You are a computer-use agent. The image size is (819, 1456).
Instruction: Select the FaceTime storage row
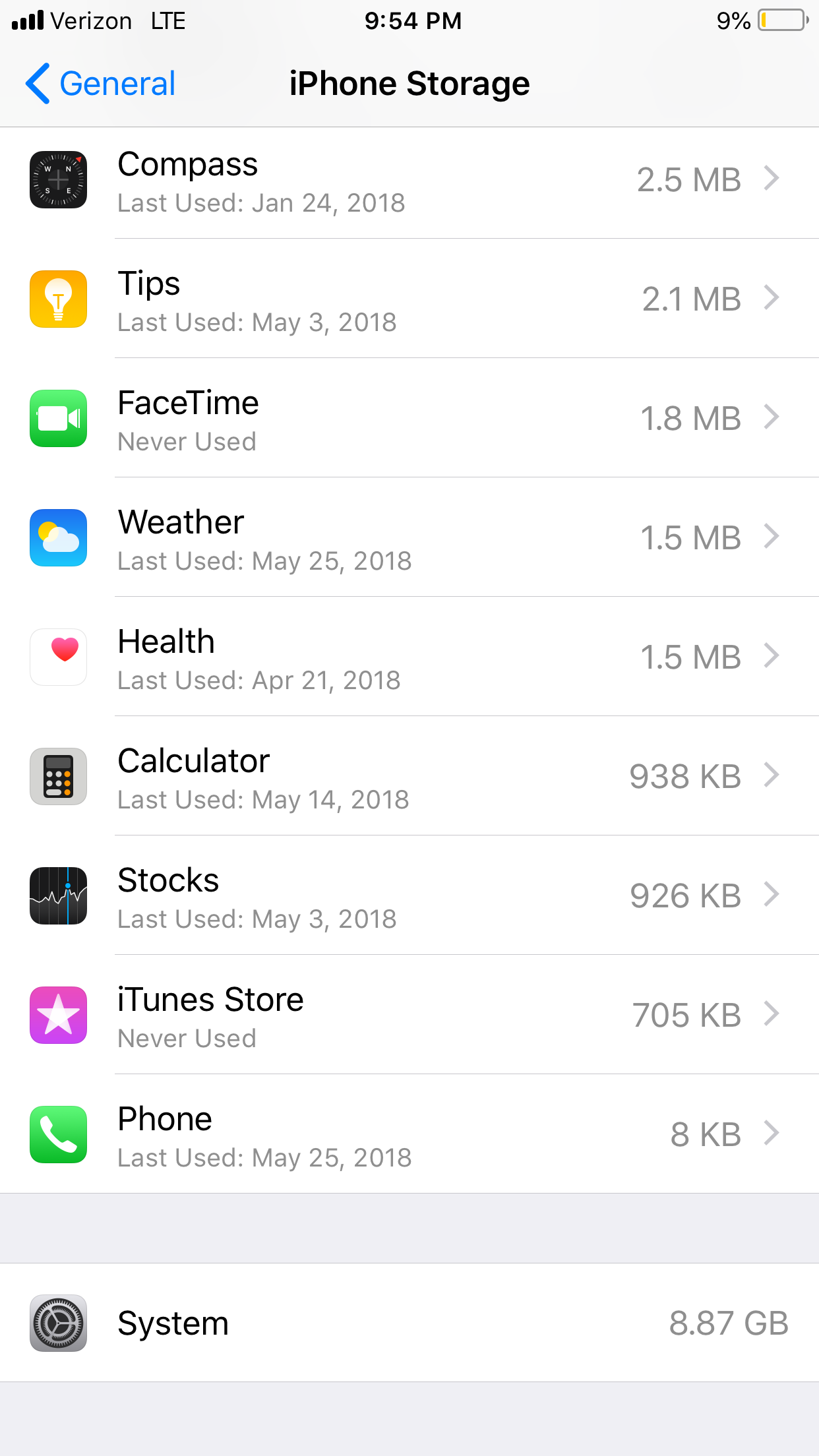(409, 419)
